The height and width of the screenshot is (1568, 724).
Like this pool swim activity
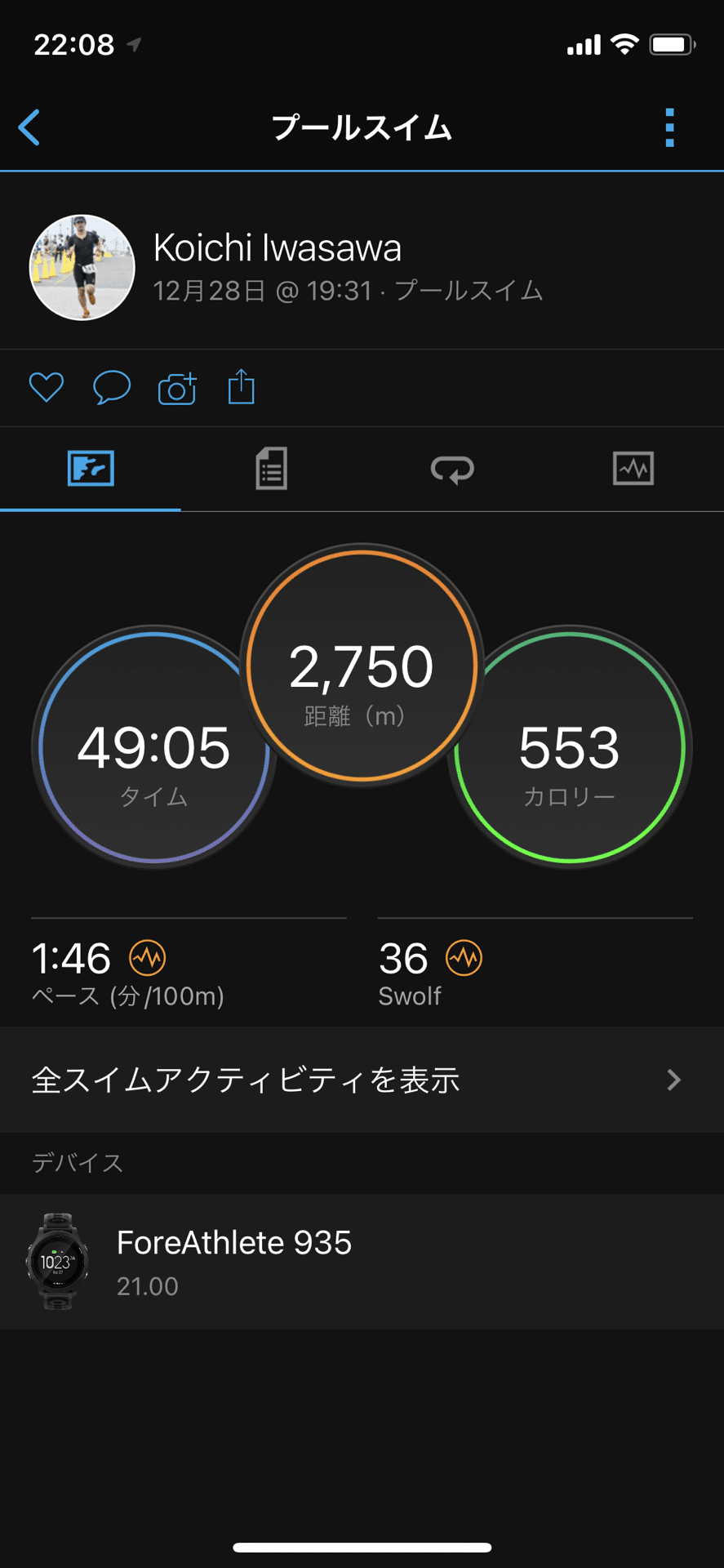[47, 387]
